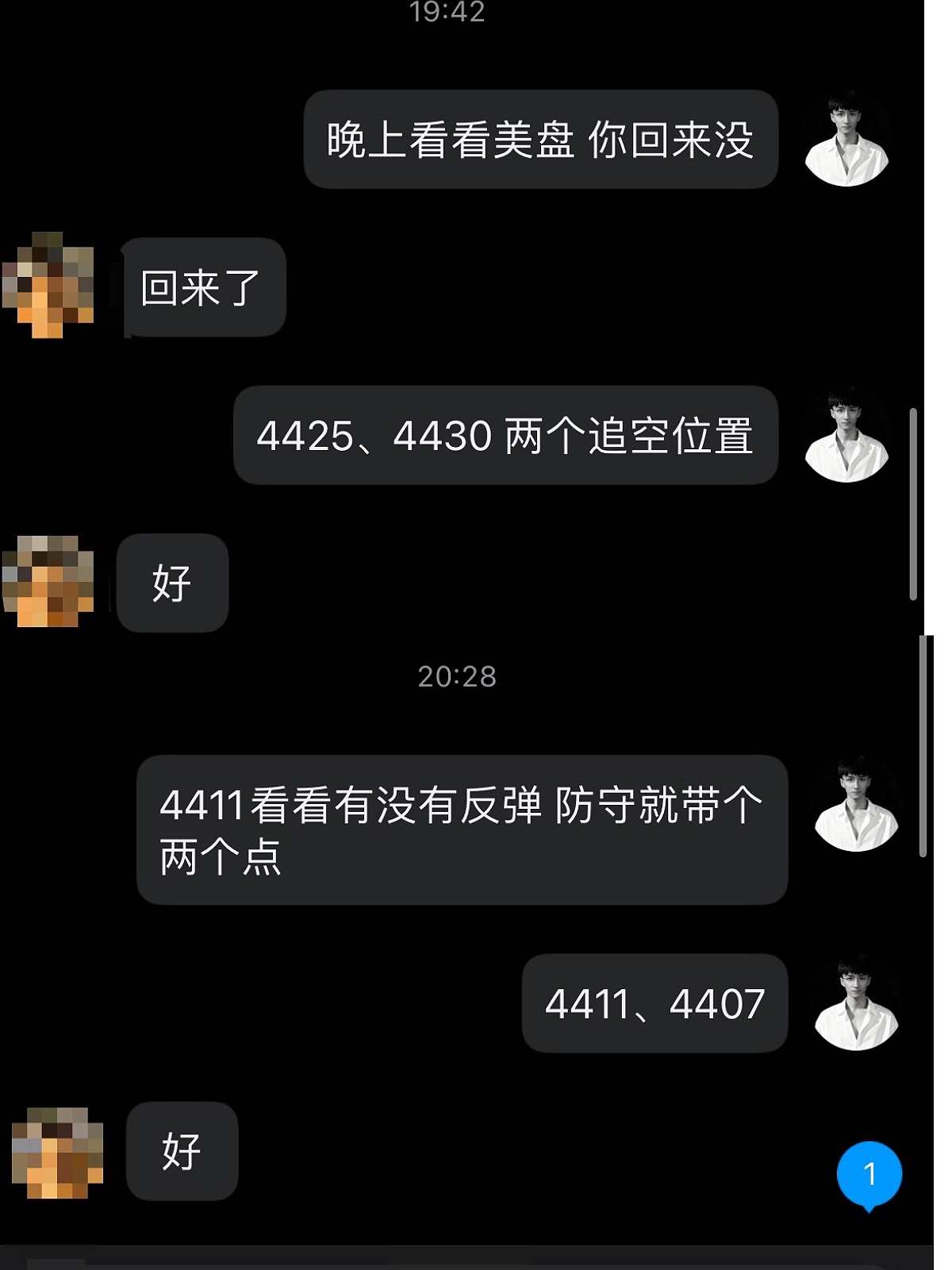This screenshot has width=952, height=1270.
Task: Open sender's avatar beside the 4411看看有没有反弹 message
Action: click(x=856, y=805)
